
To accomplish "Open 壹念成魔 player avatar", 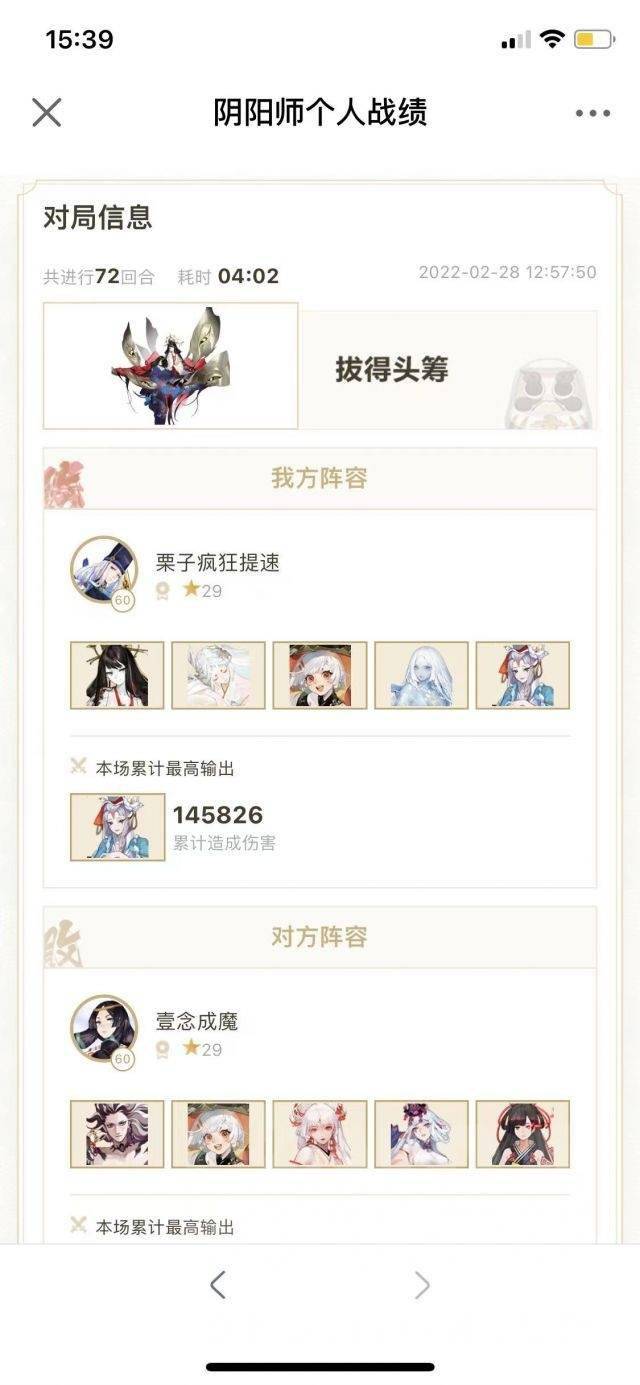I will [x=103, y=1029].
